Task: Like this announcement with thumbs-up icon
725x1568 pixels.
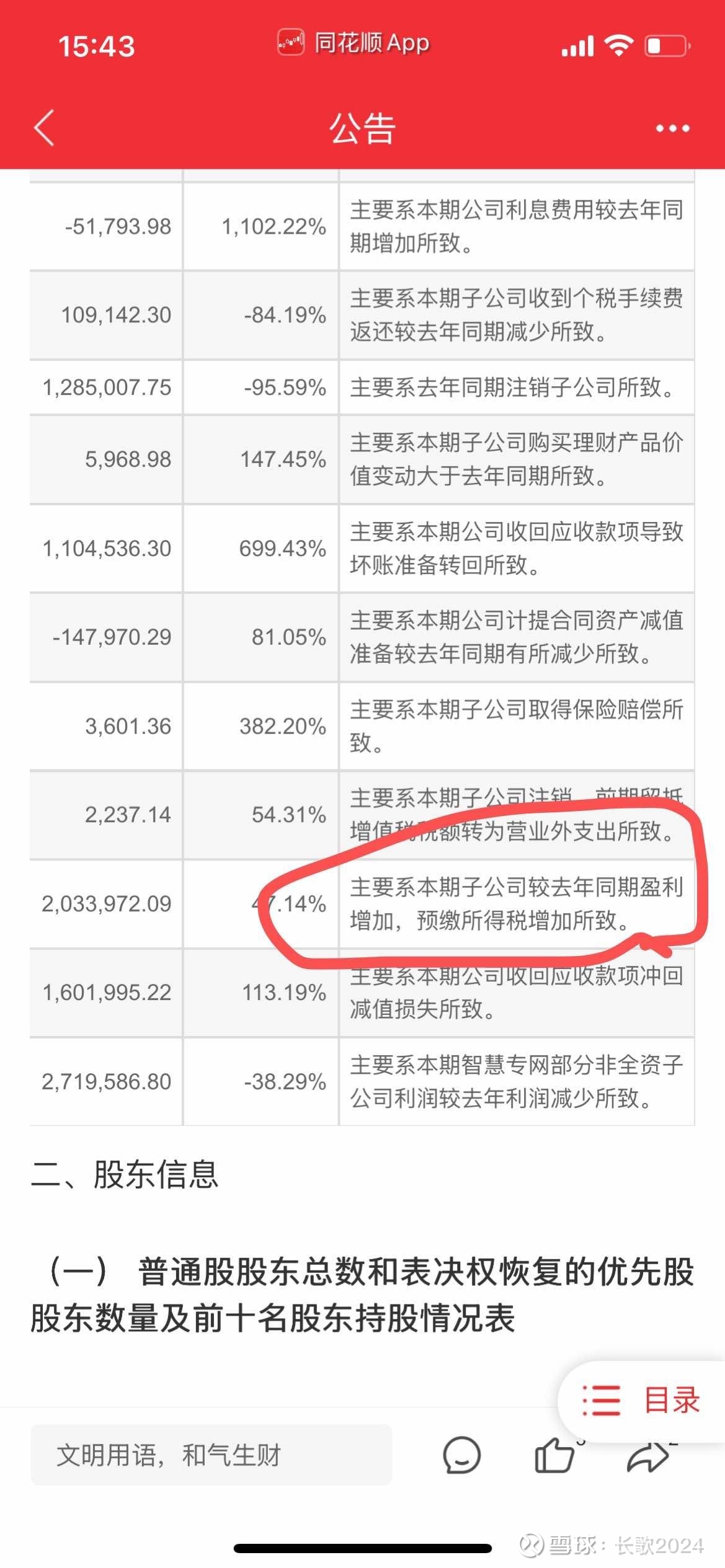Action: point(555,1455)
